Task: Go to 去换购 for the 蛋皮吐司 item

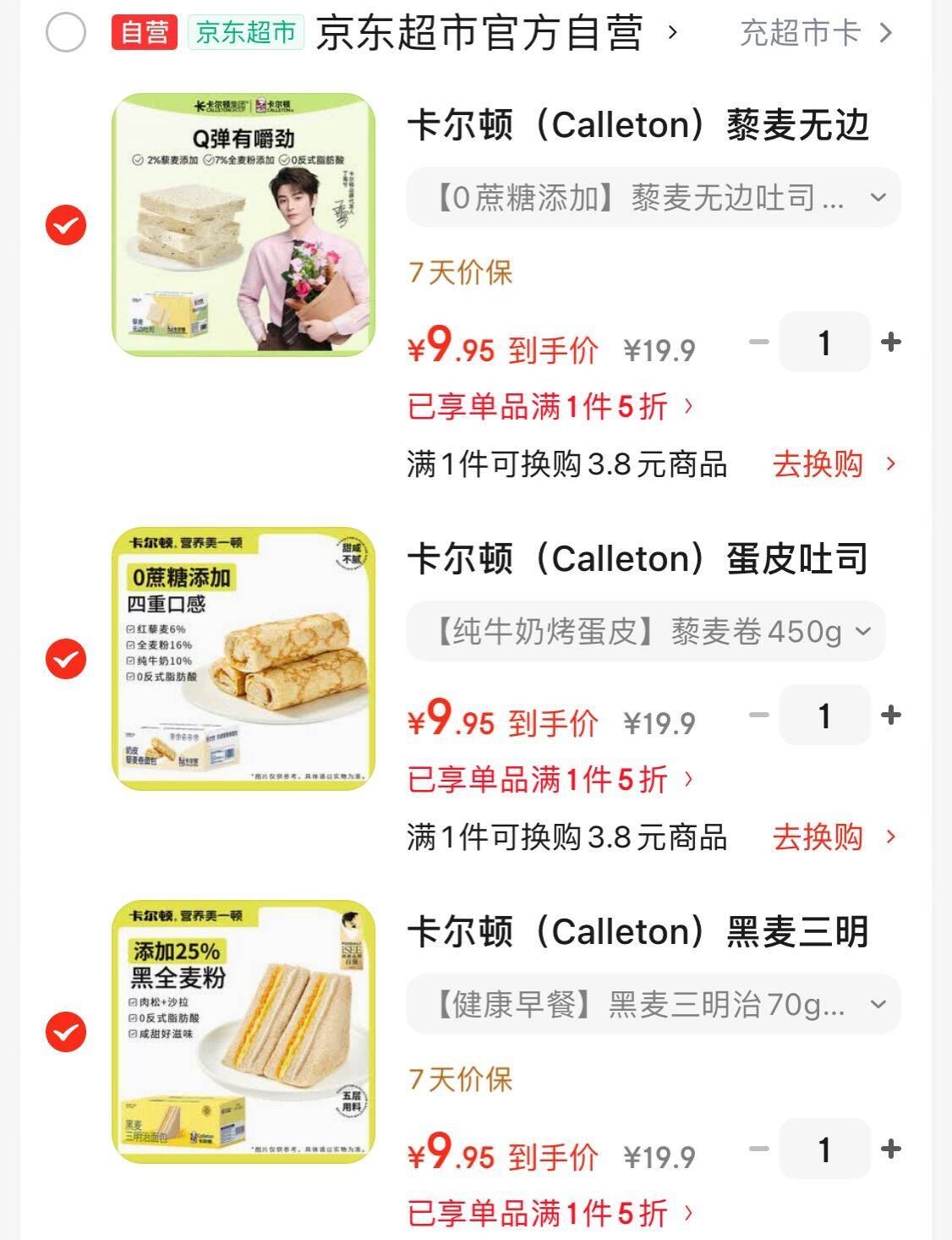Action: coord(833,837)
